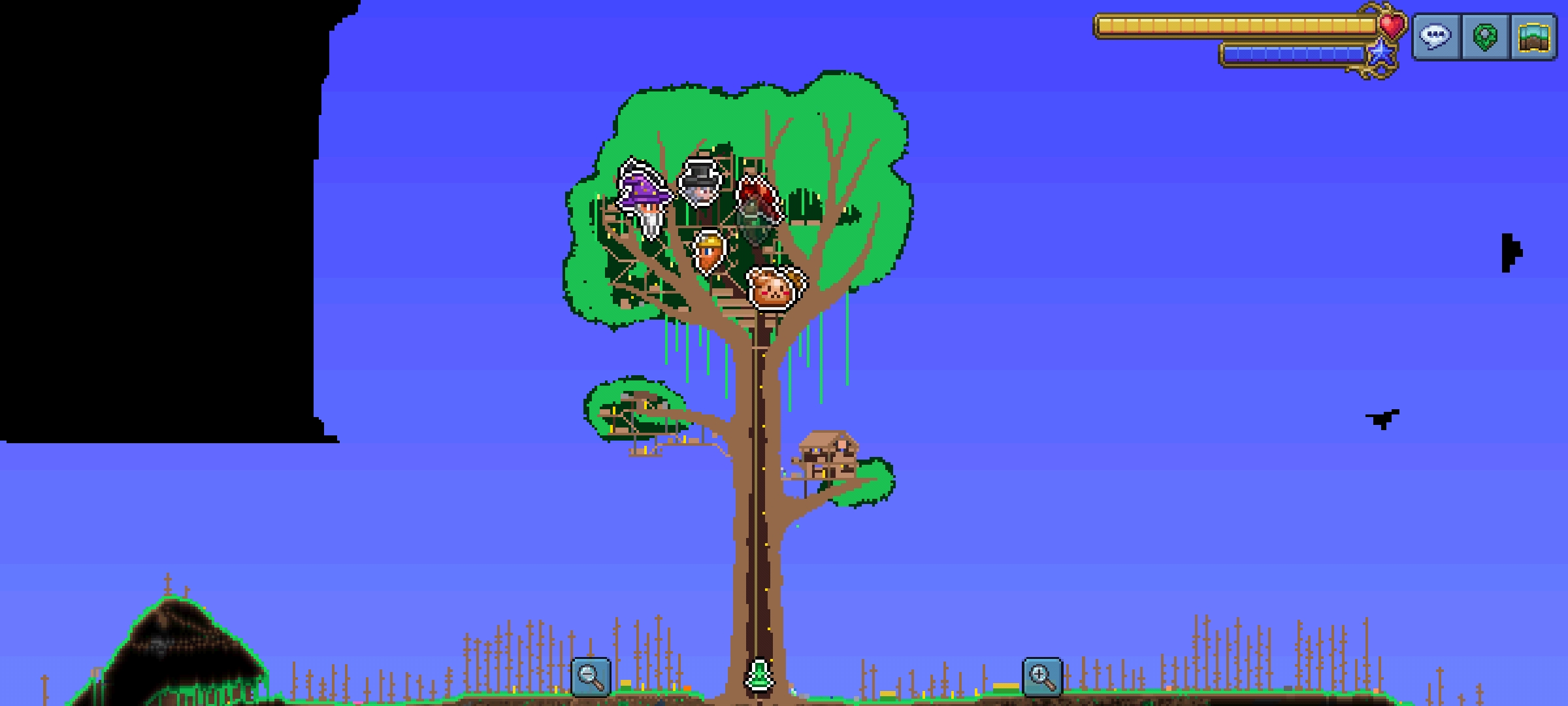This screenshot has height=706, width=1568.
Task: Zoom out the map
Action: click(591, 677)
